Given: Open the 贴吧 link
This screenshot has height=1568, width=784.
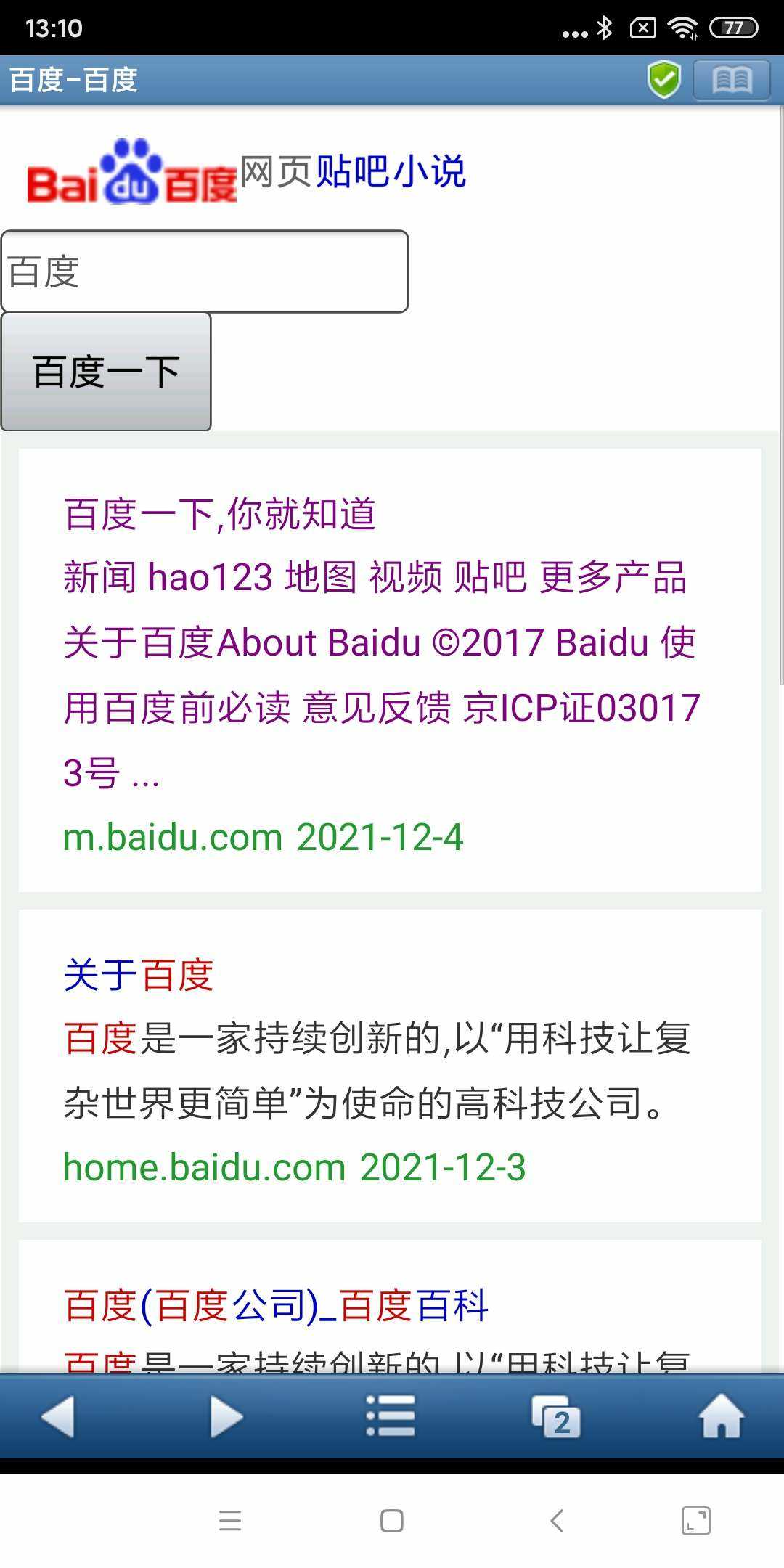Looking at the screenshot, I should 353,172.
